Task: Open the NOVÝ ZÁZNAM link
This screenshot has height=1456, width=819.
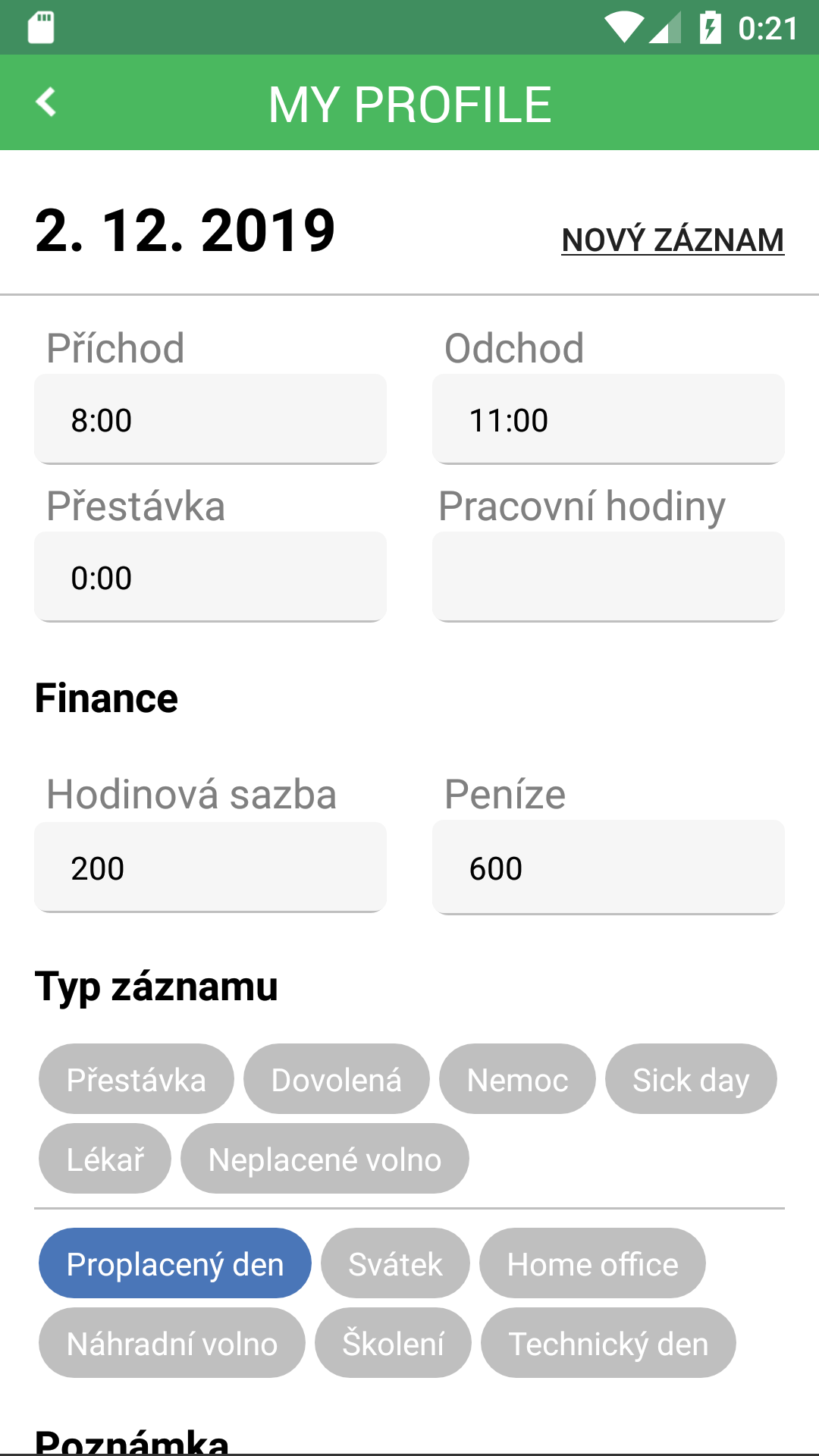Action: point(672,240)
